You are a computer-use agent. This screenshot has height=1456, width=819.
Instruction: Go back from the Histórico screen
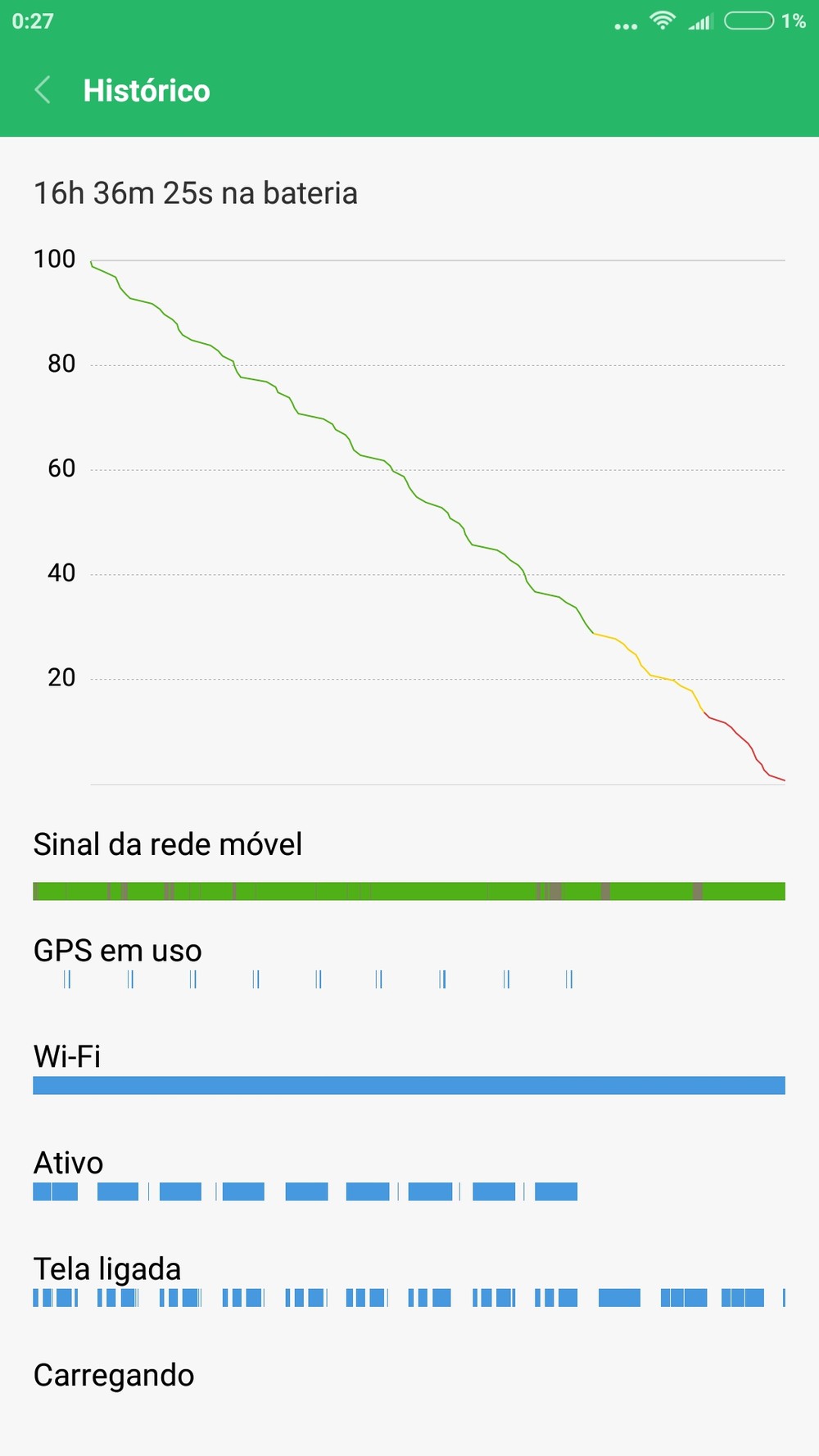[43, 90]
